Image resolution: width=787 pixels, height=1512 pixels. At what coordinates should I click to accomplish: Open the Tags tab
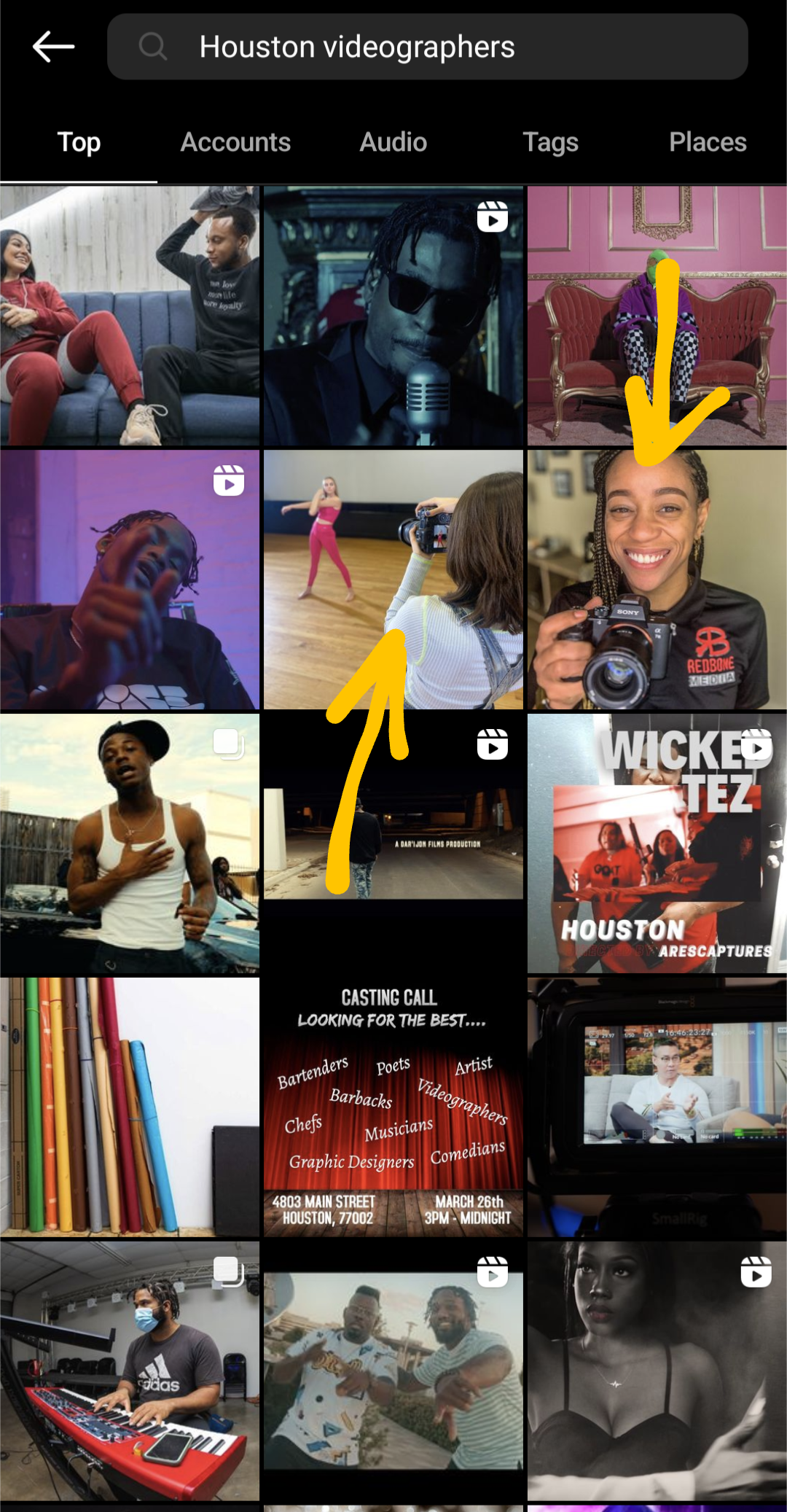pos(550,142)
